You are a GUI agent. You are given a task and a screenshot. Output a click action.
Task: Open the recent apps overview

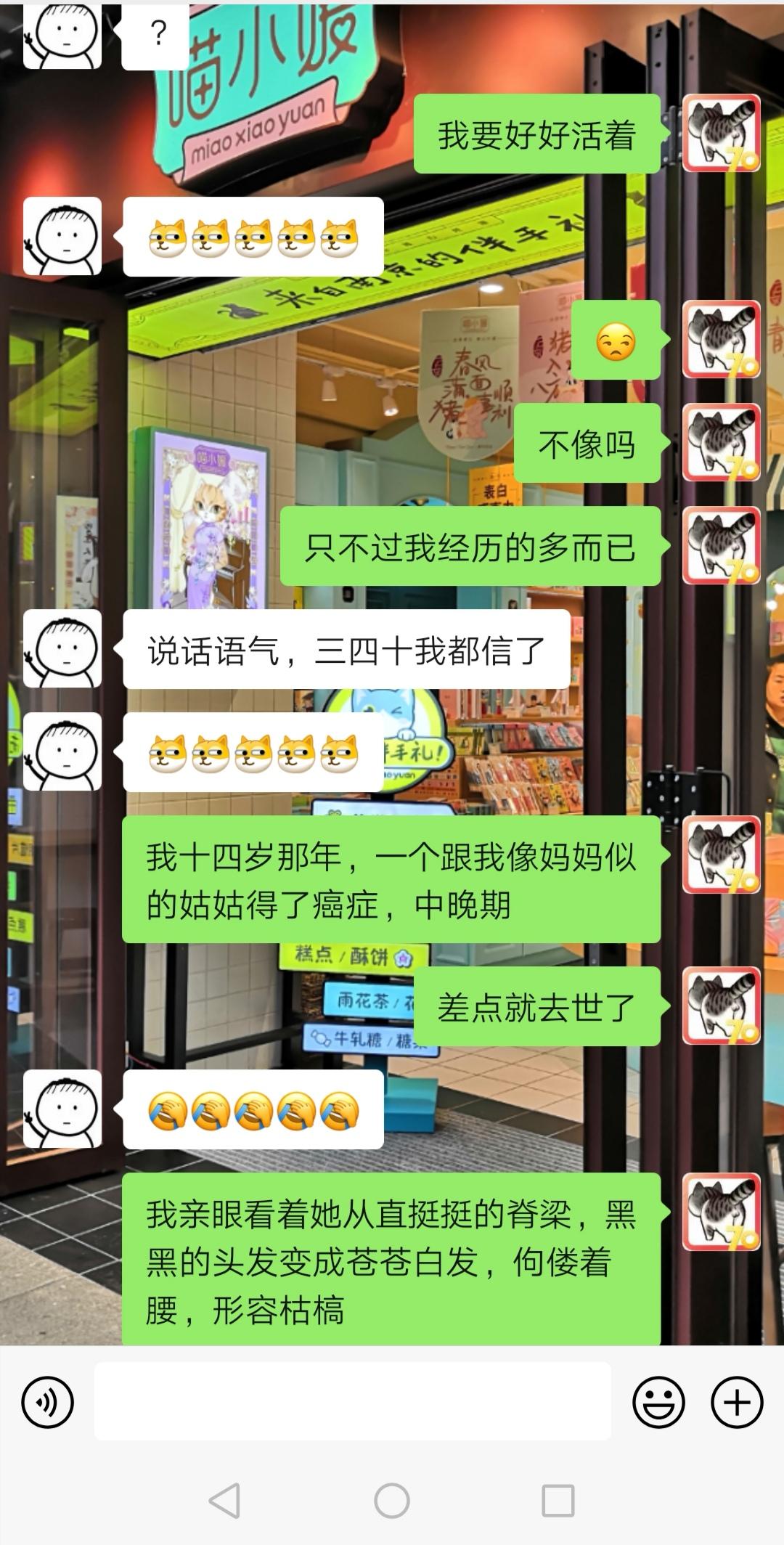(x=558, y=1500)
